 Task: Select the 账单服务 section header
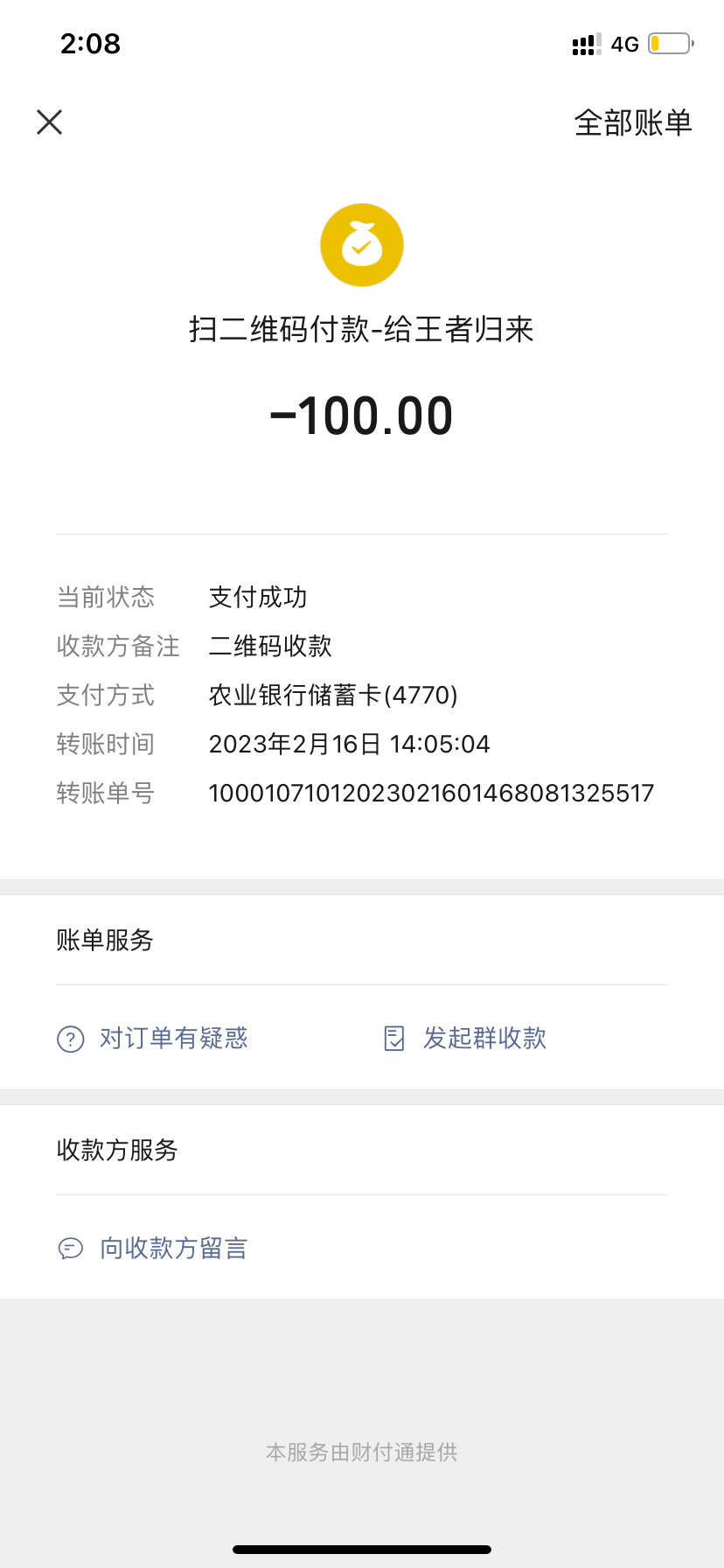pos(103,940)
